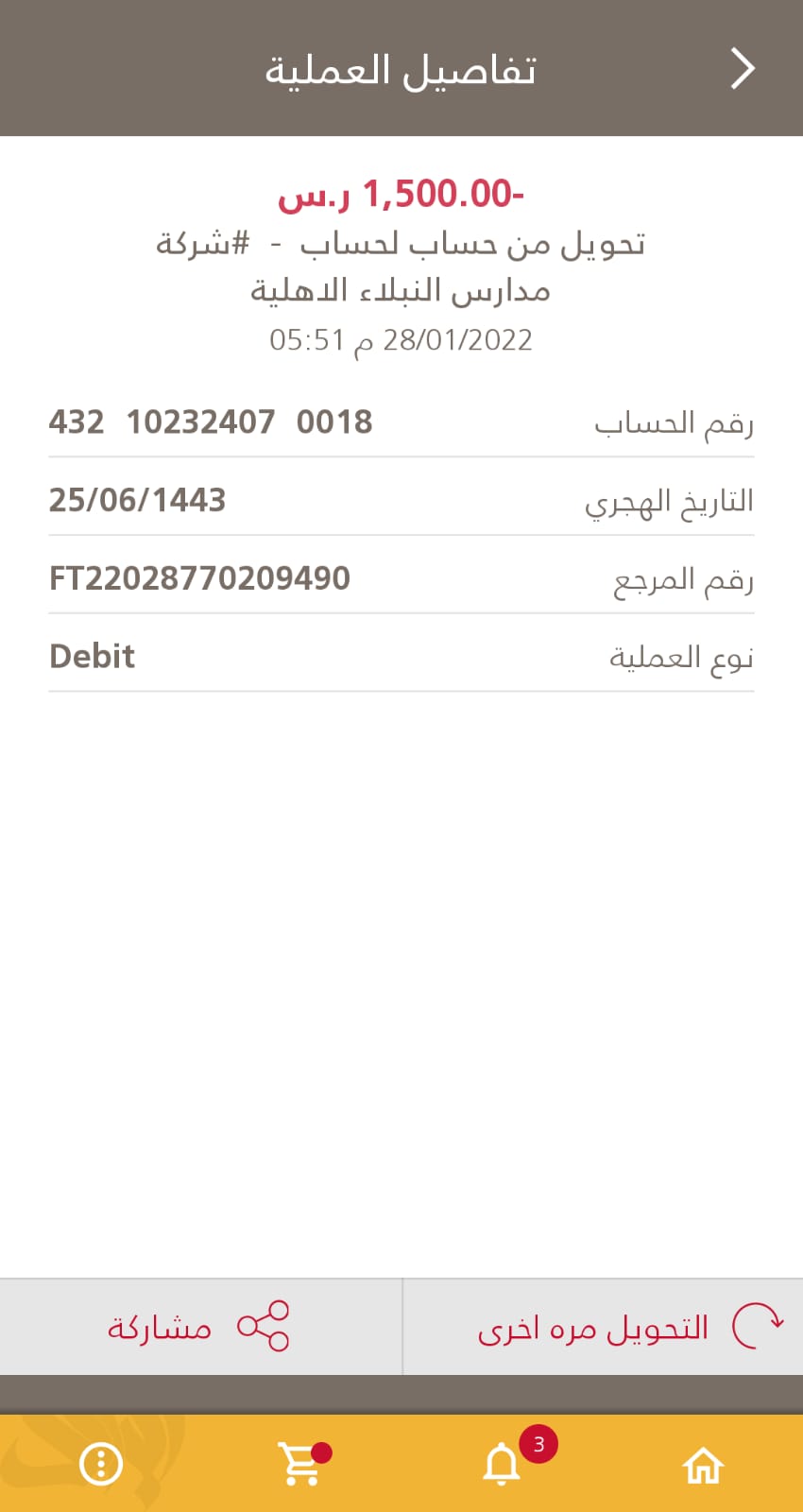Image resolution: width=803 pixels, height=1512 pixels.
Task: Open the home icon in bottom bar
Action: (x=703, y=1466)
